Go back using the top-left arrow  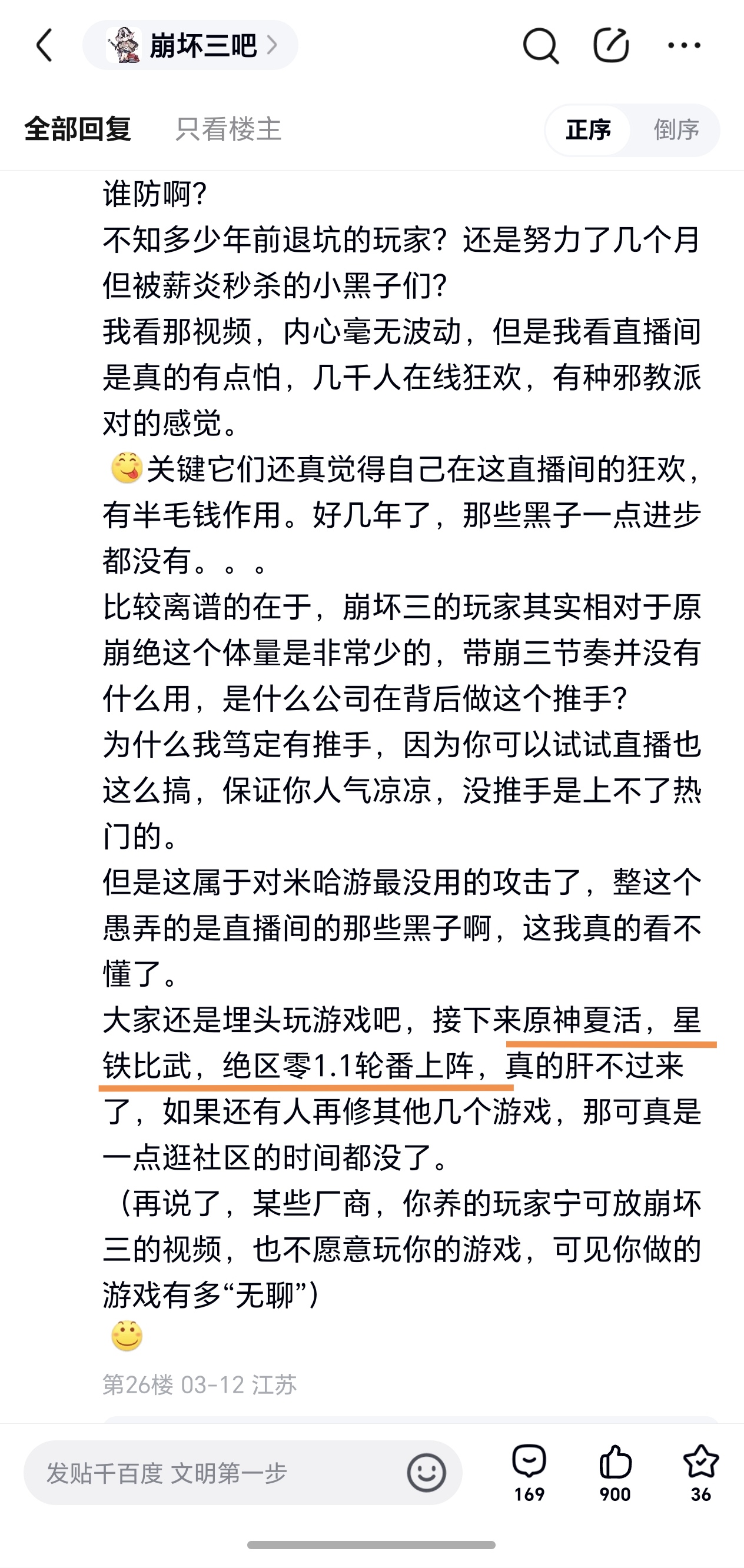coord(44,45)
